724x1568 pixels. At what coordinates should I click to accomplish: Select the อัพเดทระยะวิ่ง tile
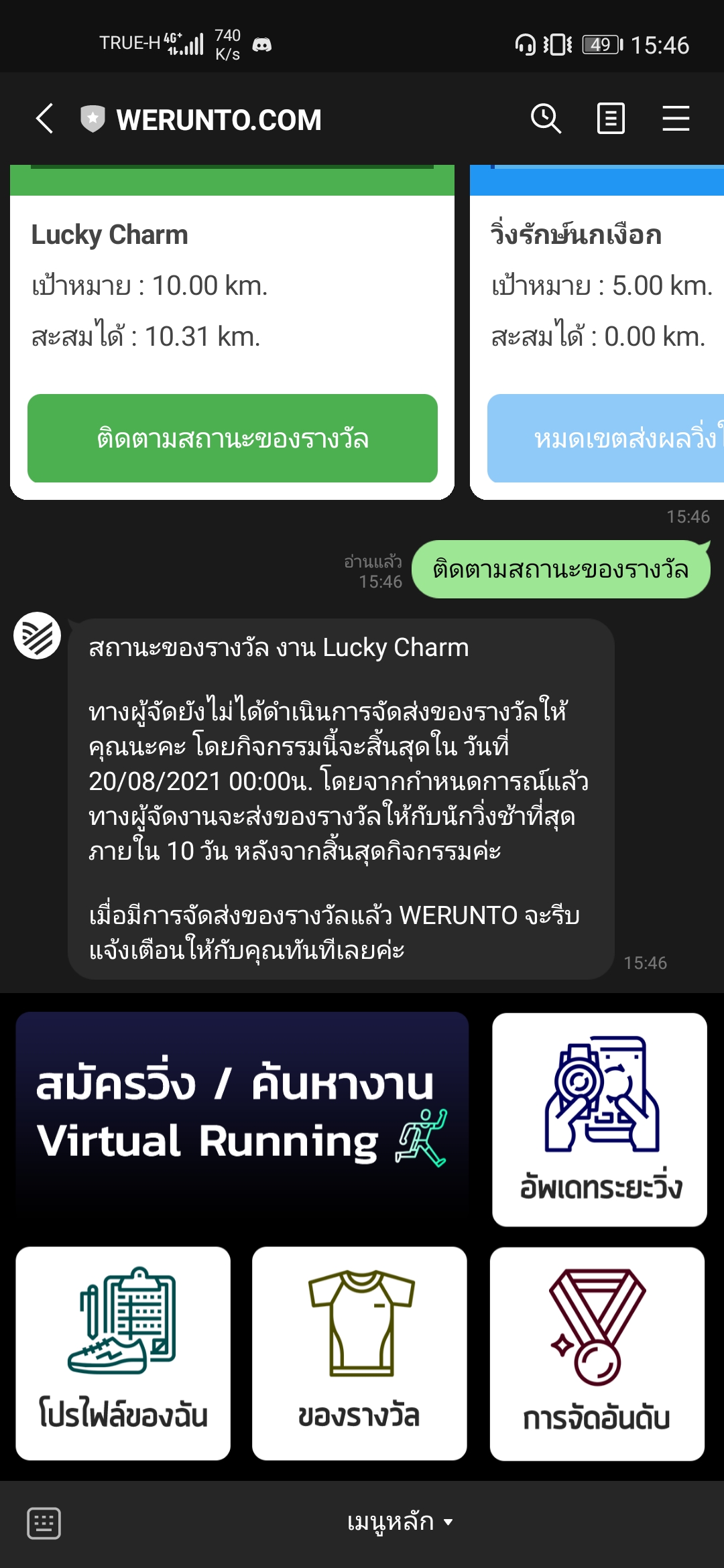599,1120
